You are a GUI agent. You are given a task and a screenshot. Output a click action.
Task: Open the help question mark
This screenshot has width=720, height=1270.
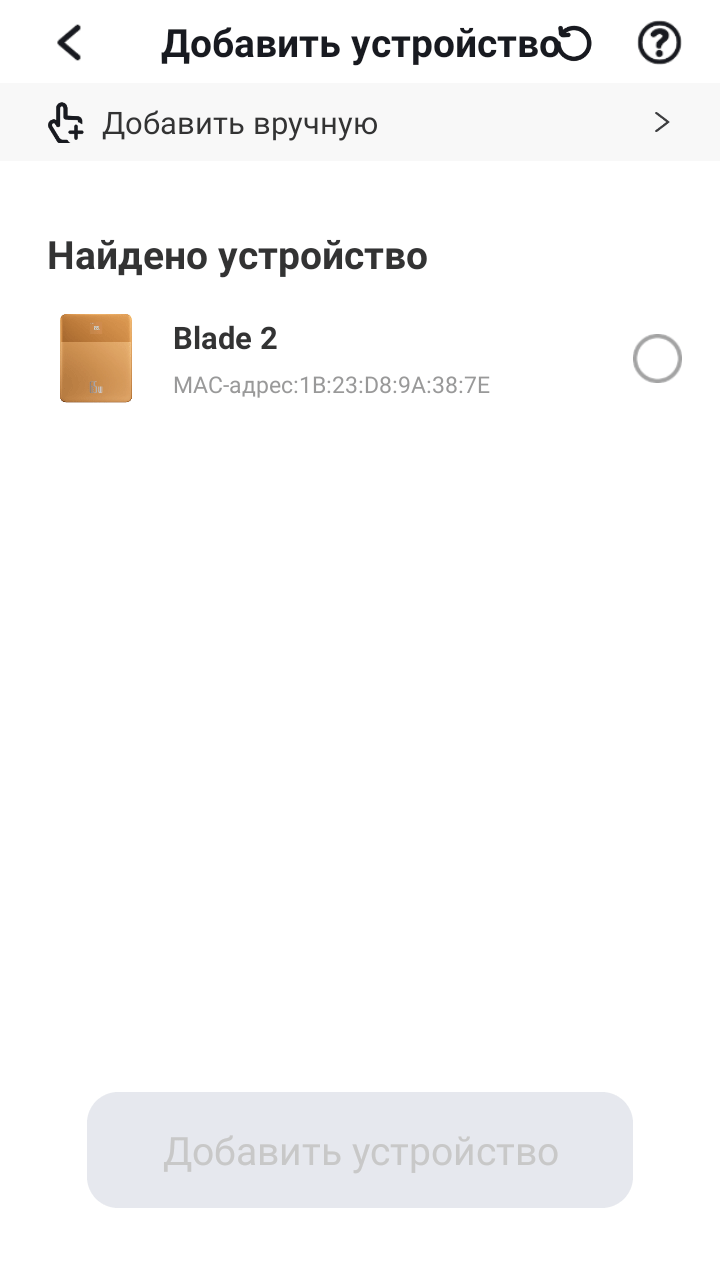659,43
